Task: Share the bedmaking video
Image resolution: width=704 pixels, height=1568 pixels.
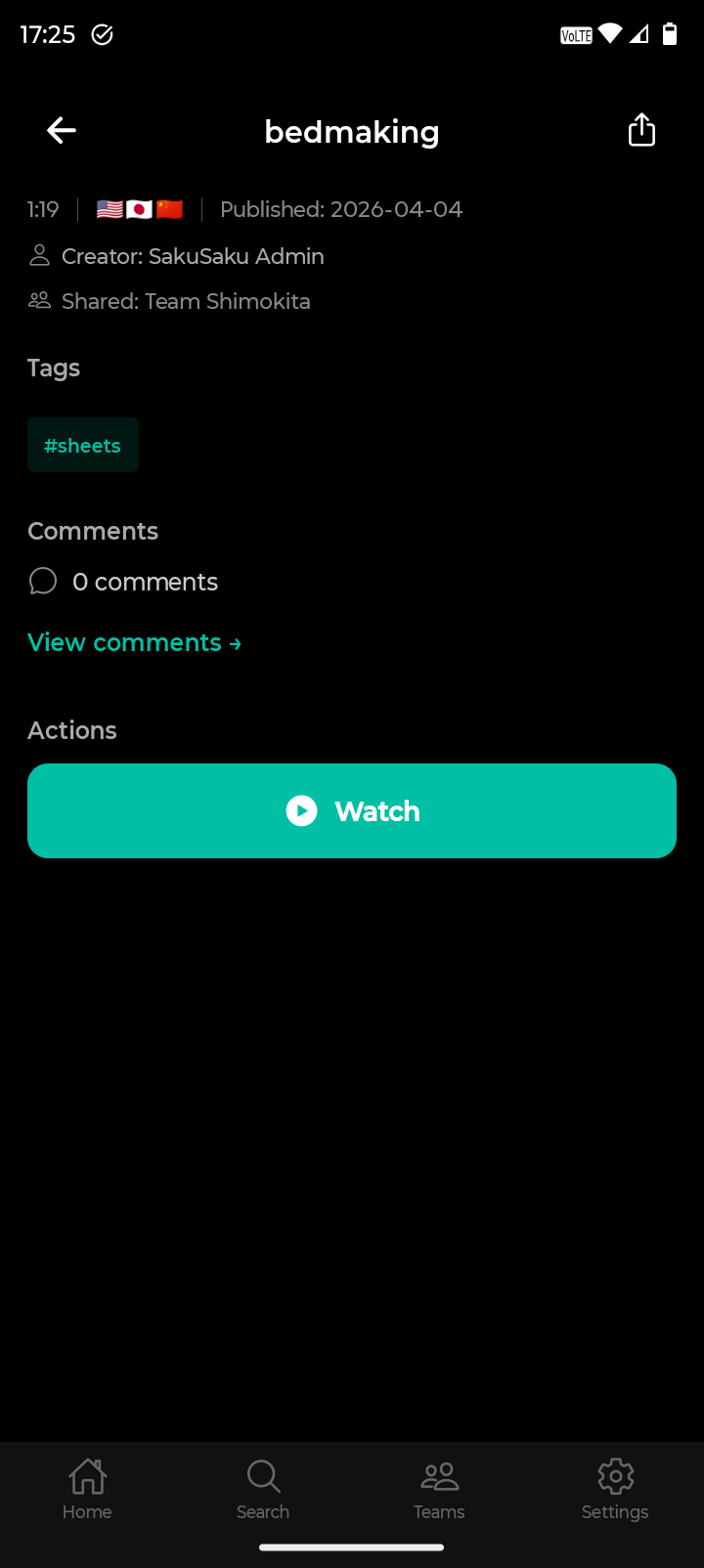Action: (641, 130)
